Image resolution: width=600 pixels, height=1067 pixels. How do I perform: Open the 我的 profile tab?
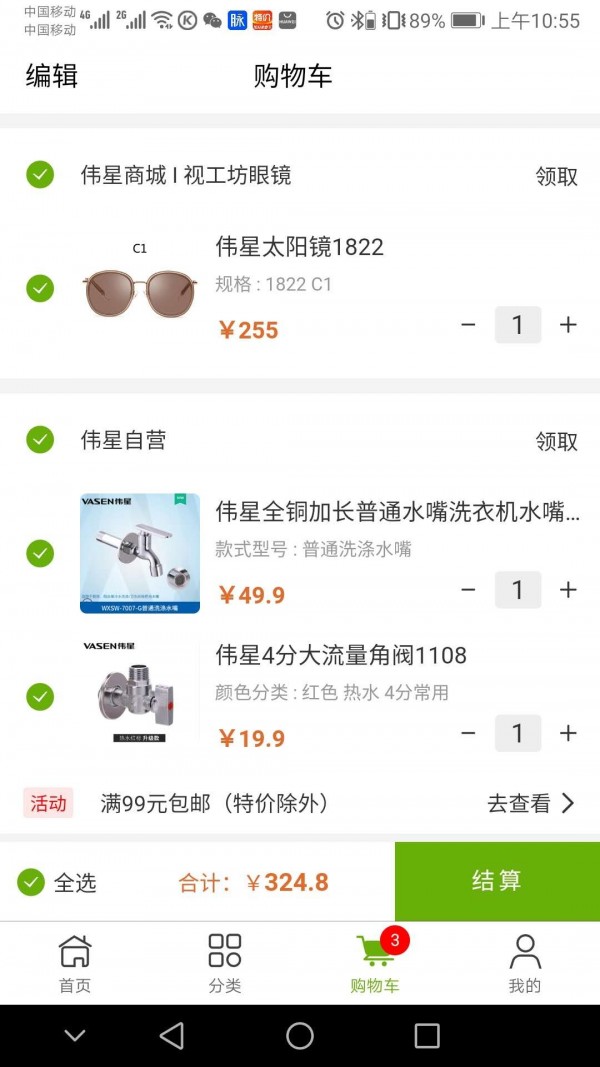[x=524, y=963]
